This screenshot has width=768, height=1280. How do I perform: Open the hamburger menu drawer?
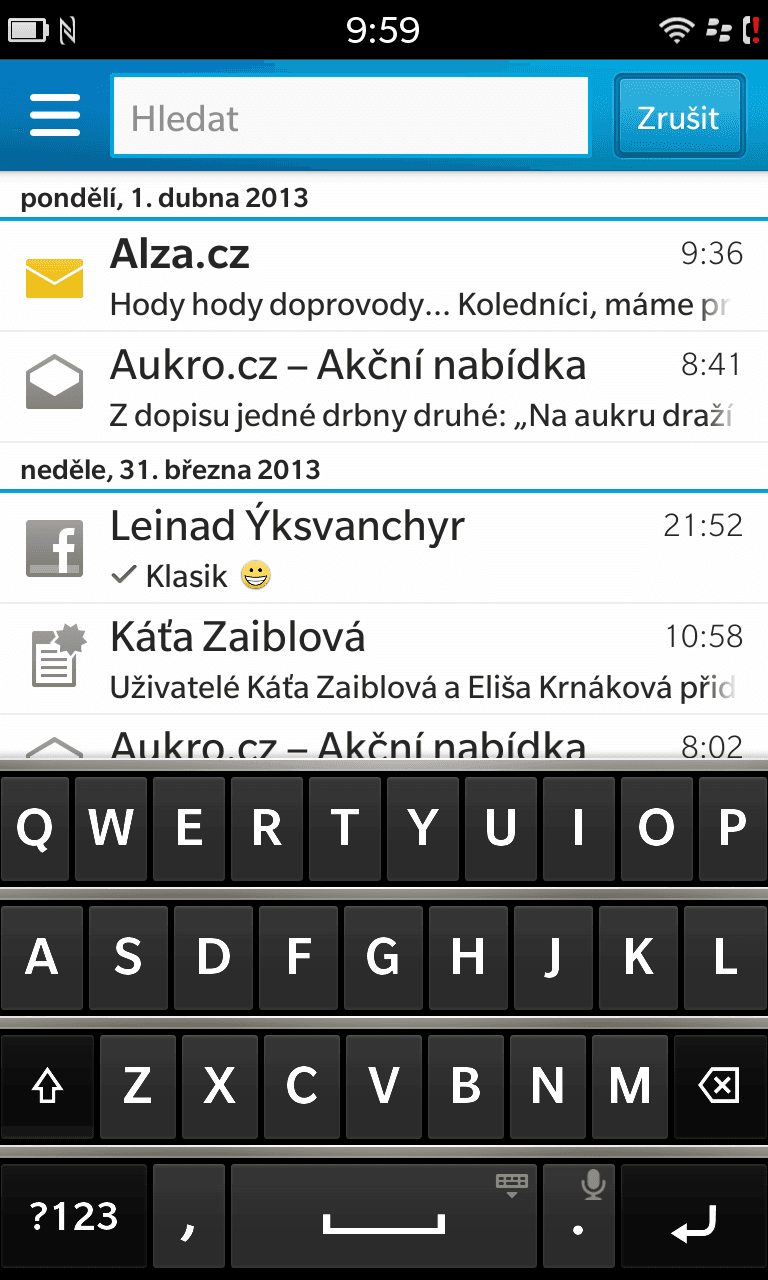click(x=55, y=117)
